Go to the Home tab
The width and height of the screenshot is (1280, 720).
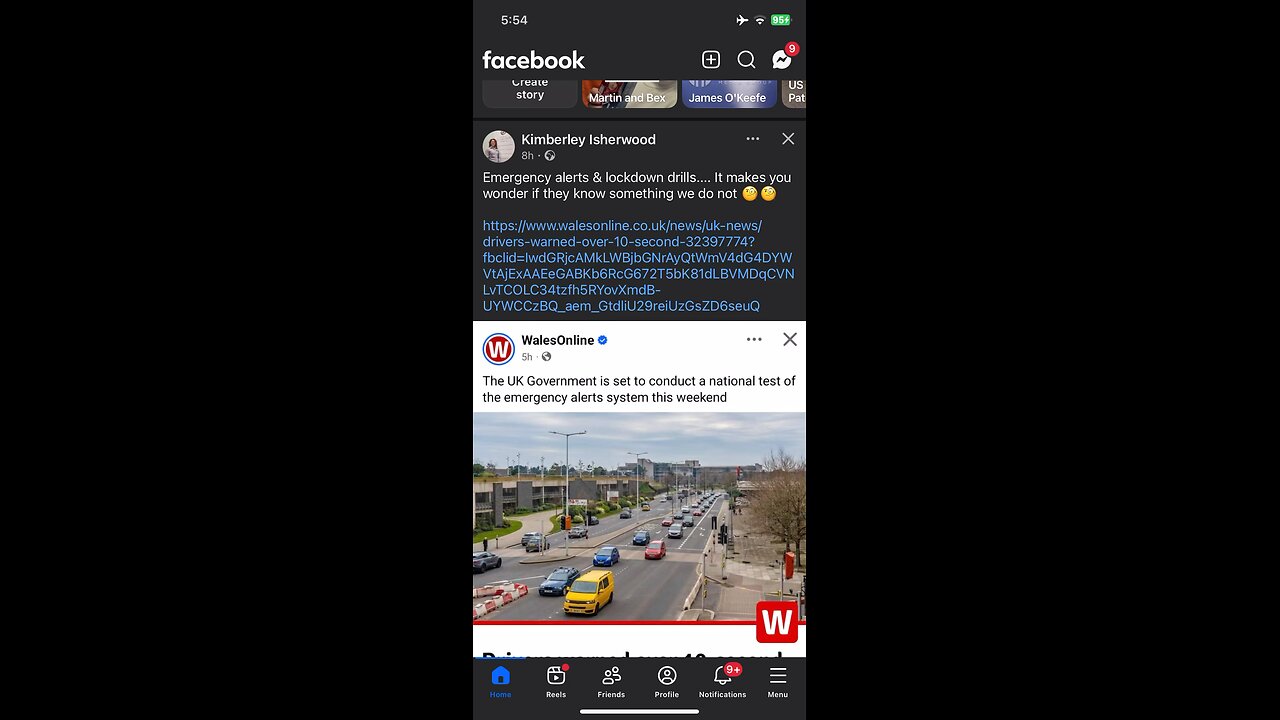[x=501, y=681]
